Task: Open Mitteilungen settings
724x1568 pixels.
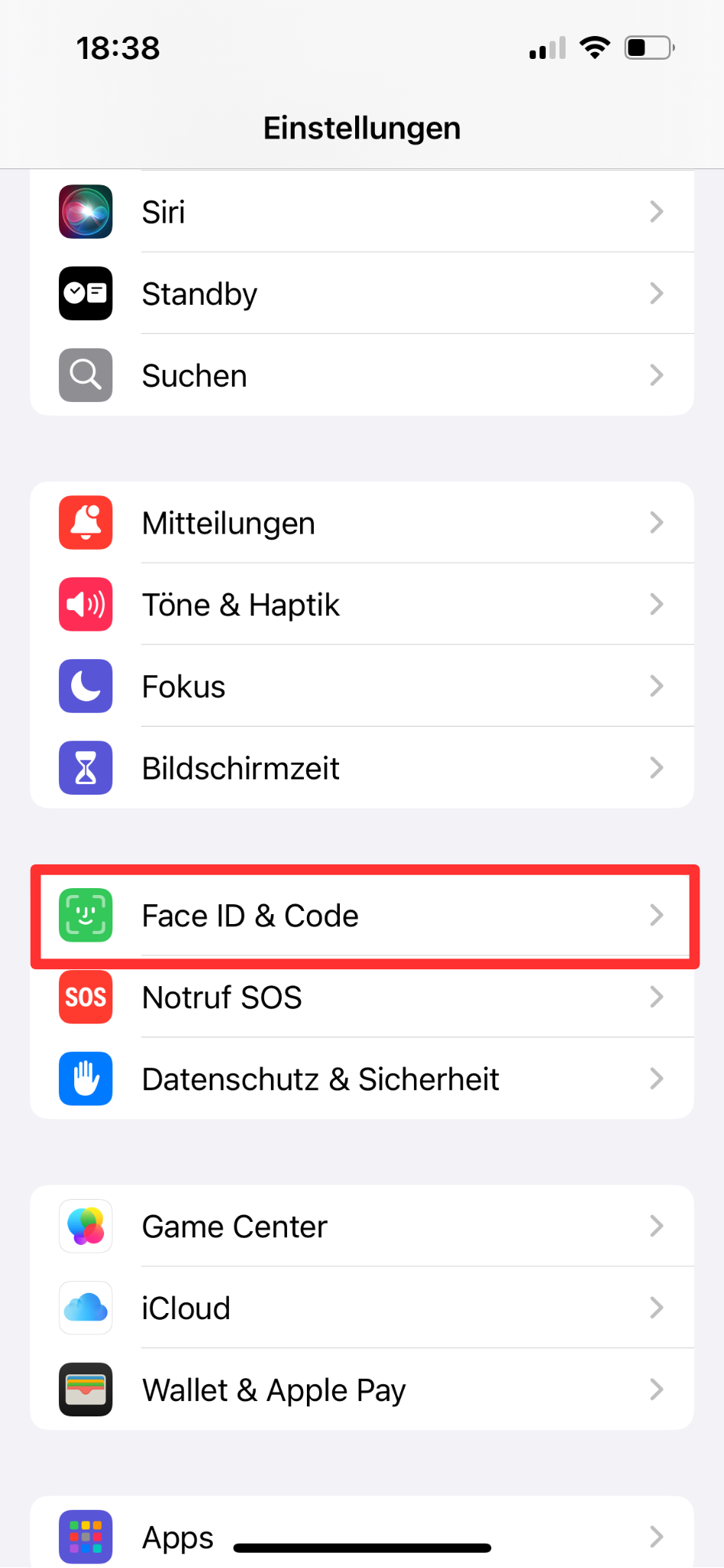Action: [x=361, y=524]
